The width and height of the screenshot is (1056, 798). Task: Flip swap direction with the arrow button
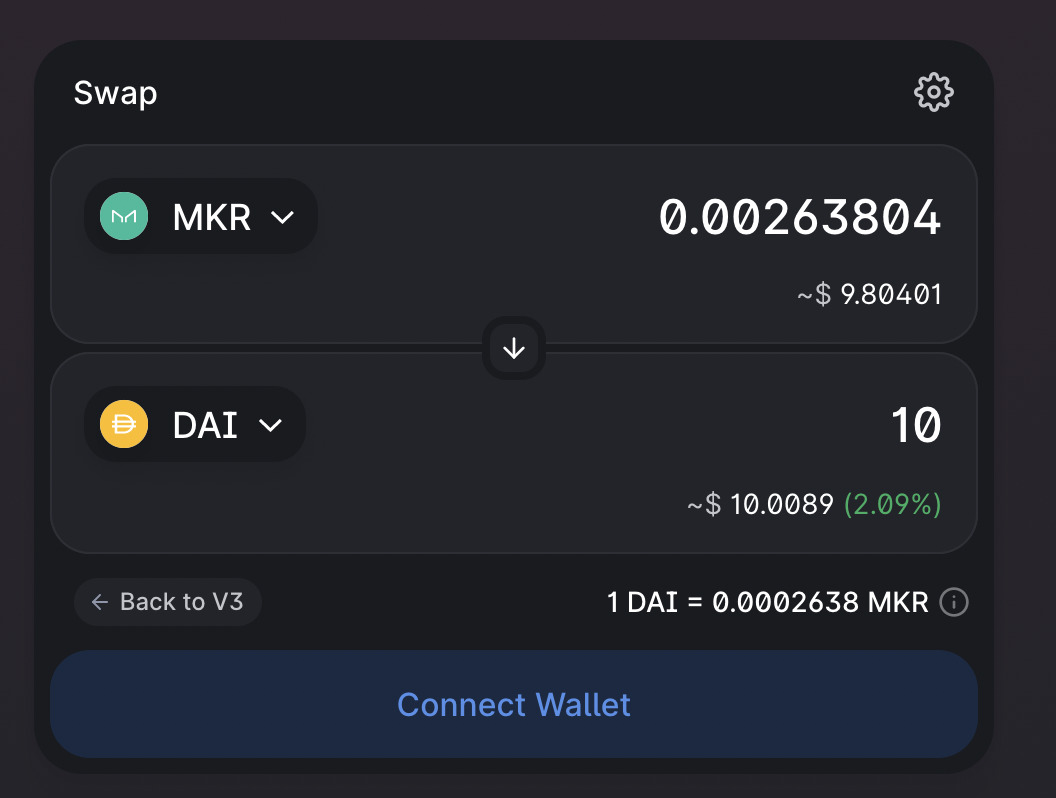click(x=514, y=348)
